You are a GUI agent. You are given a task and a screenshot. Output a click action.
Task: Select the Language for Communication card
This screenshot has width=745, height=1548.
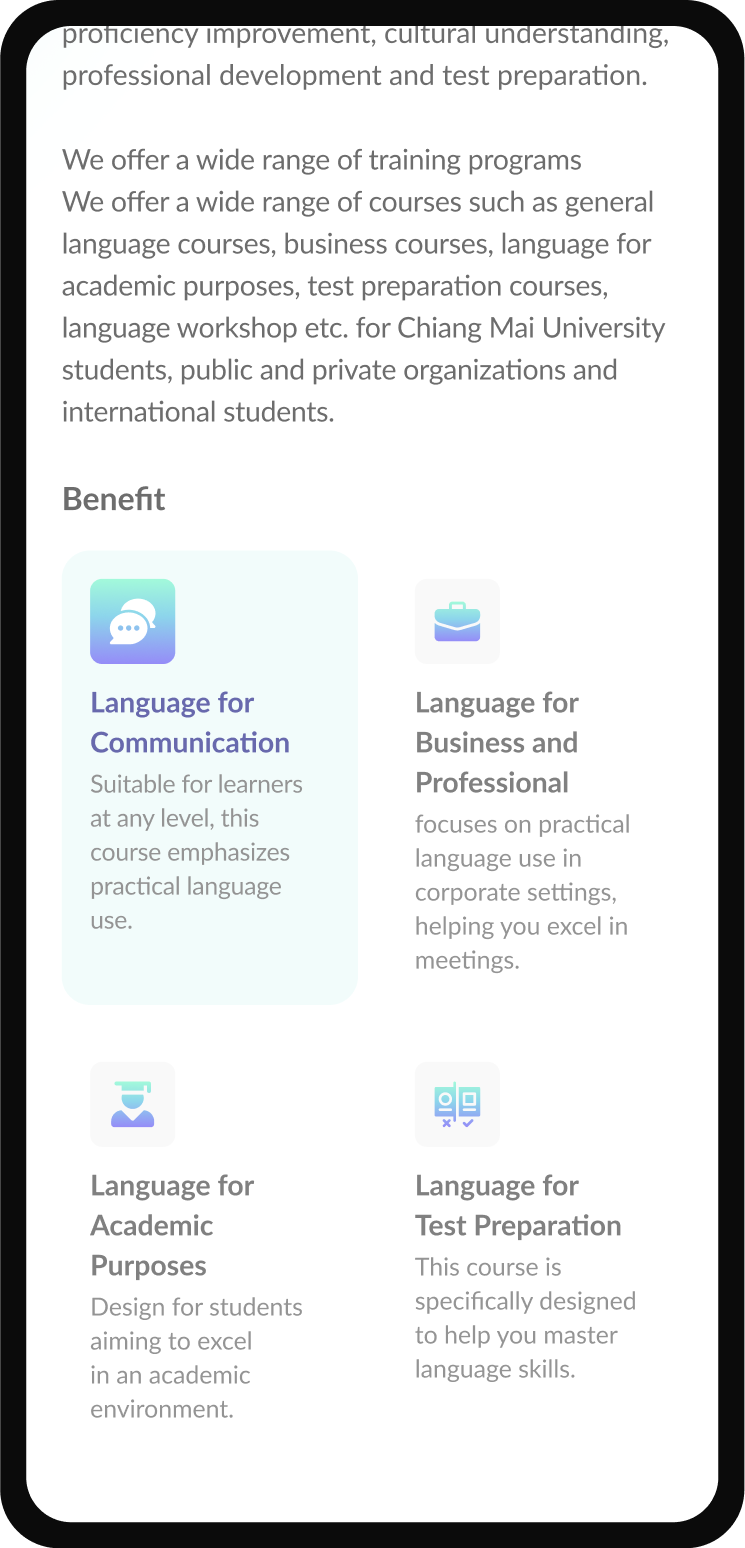[x=209, y=776]
